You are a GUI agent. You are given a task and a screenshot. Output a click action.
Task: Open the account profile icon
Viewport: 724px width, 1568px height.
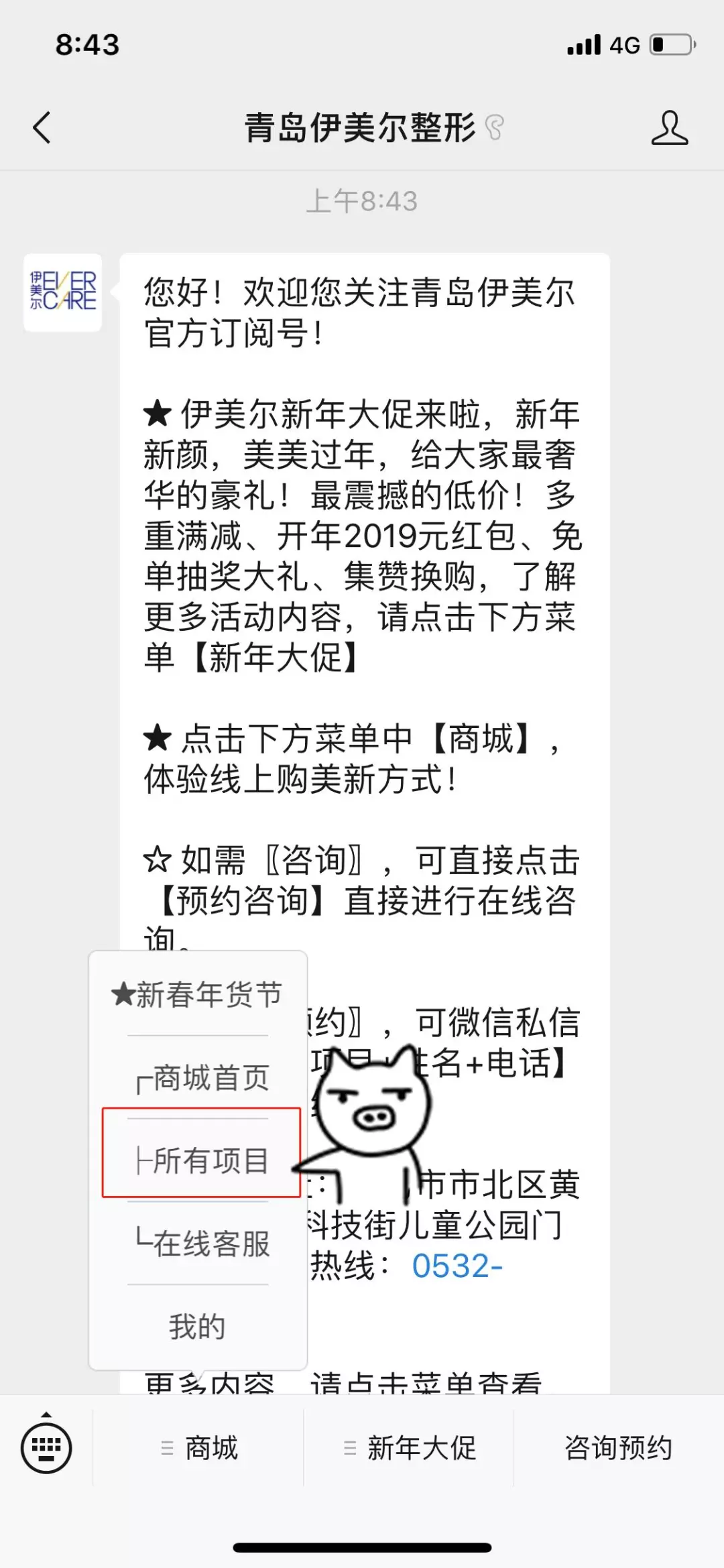pyautogui.click(x=669, y=127)
